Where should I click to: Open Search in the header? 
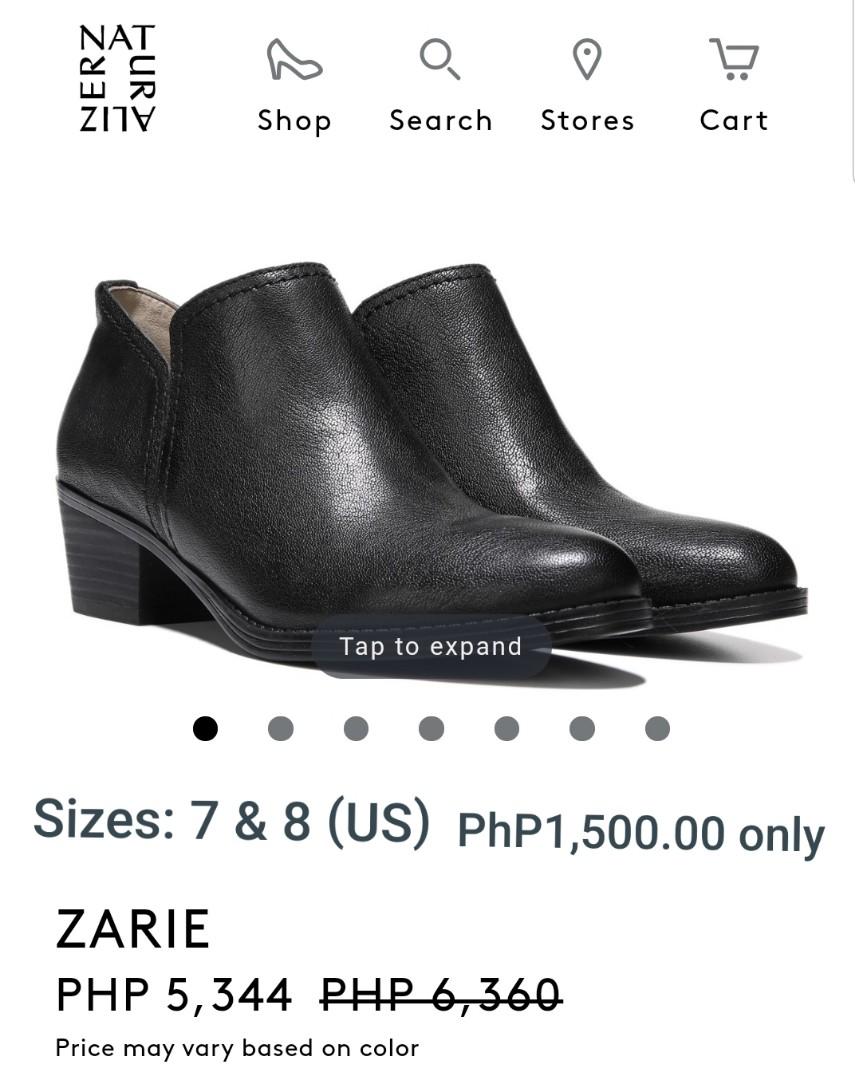(440, 85)
